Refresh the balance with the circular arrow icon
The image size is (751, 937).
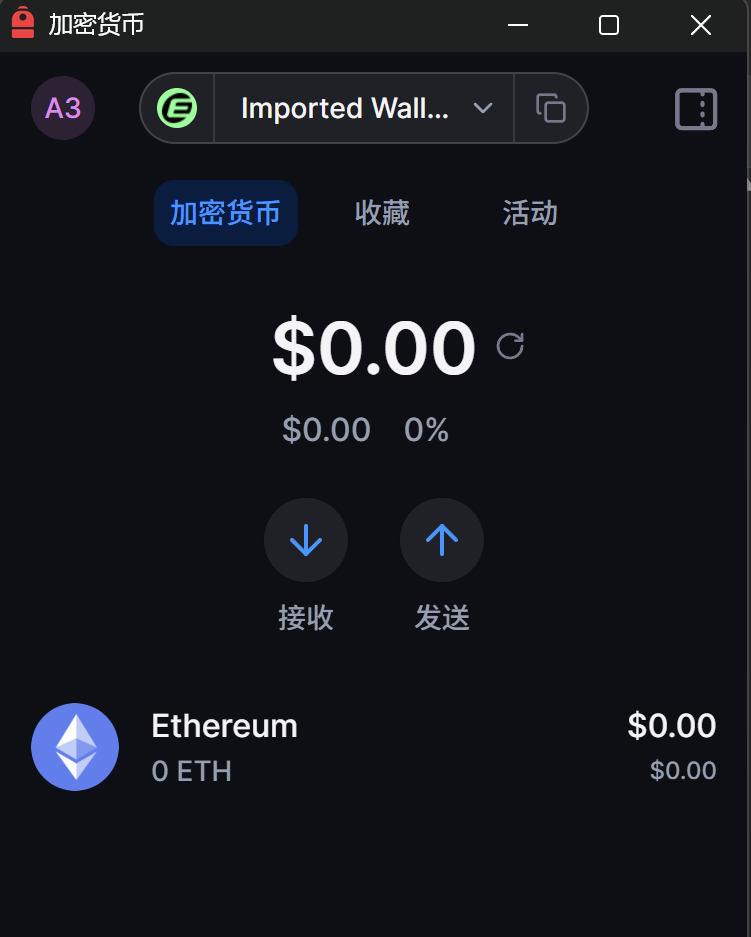pos(510,346)
